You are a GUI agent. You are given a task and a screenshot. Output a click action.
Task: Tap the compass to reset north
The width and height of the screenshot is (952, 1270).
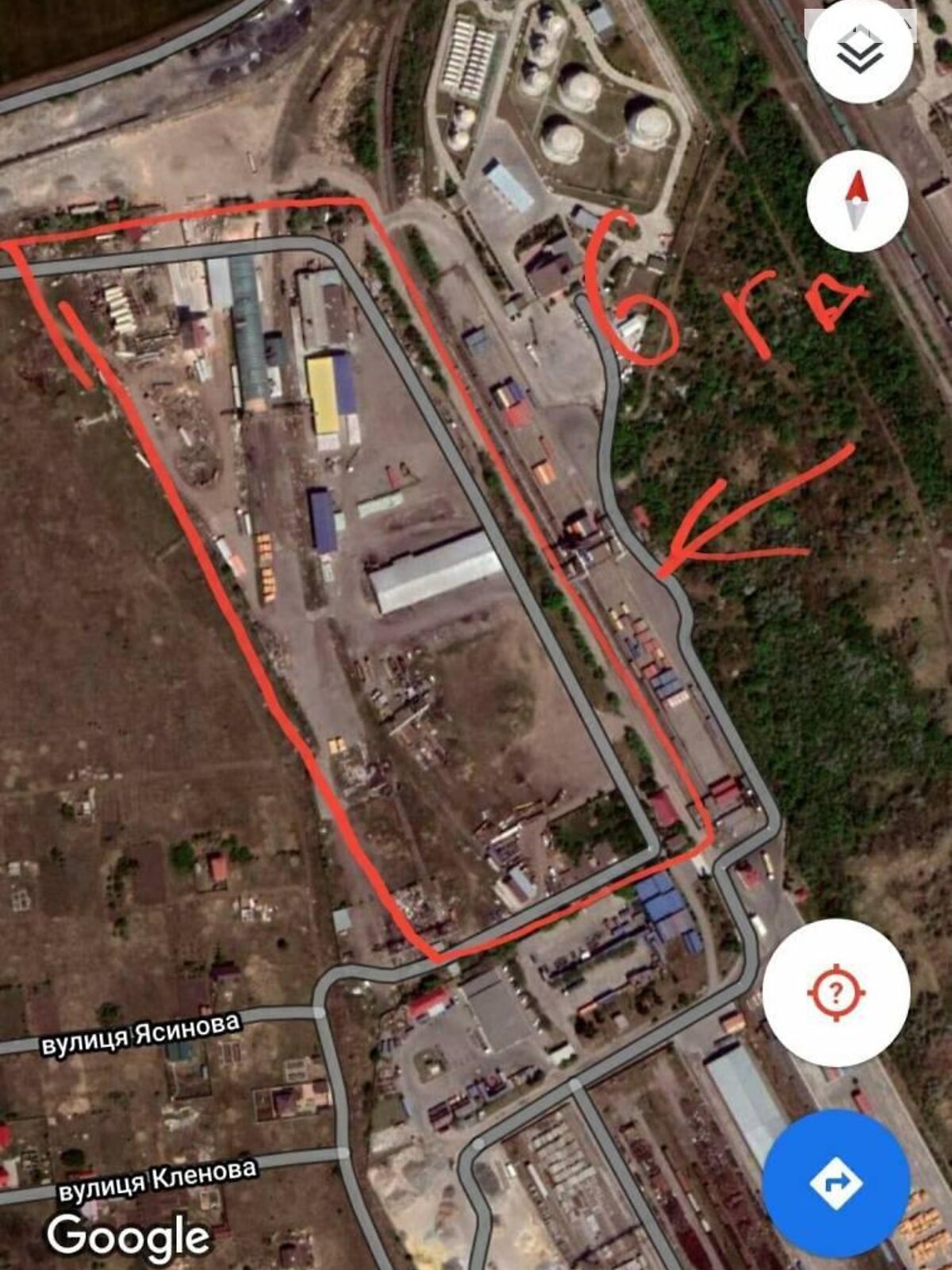coord(857,201)
